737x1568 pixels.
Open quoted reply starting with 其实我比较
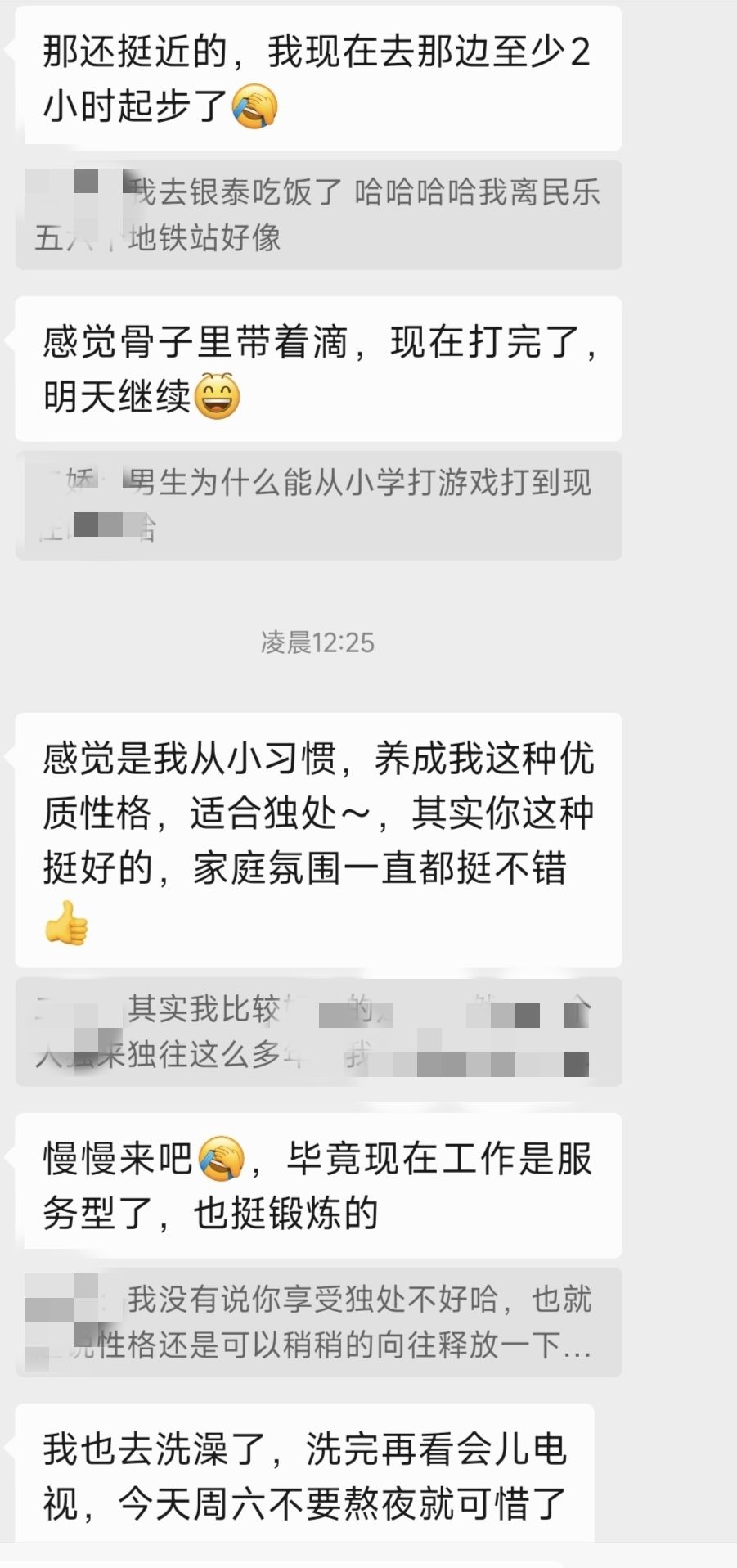318,1032
